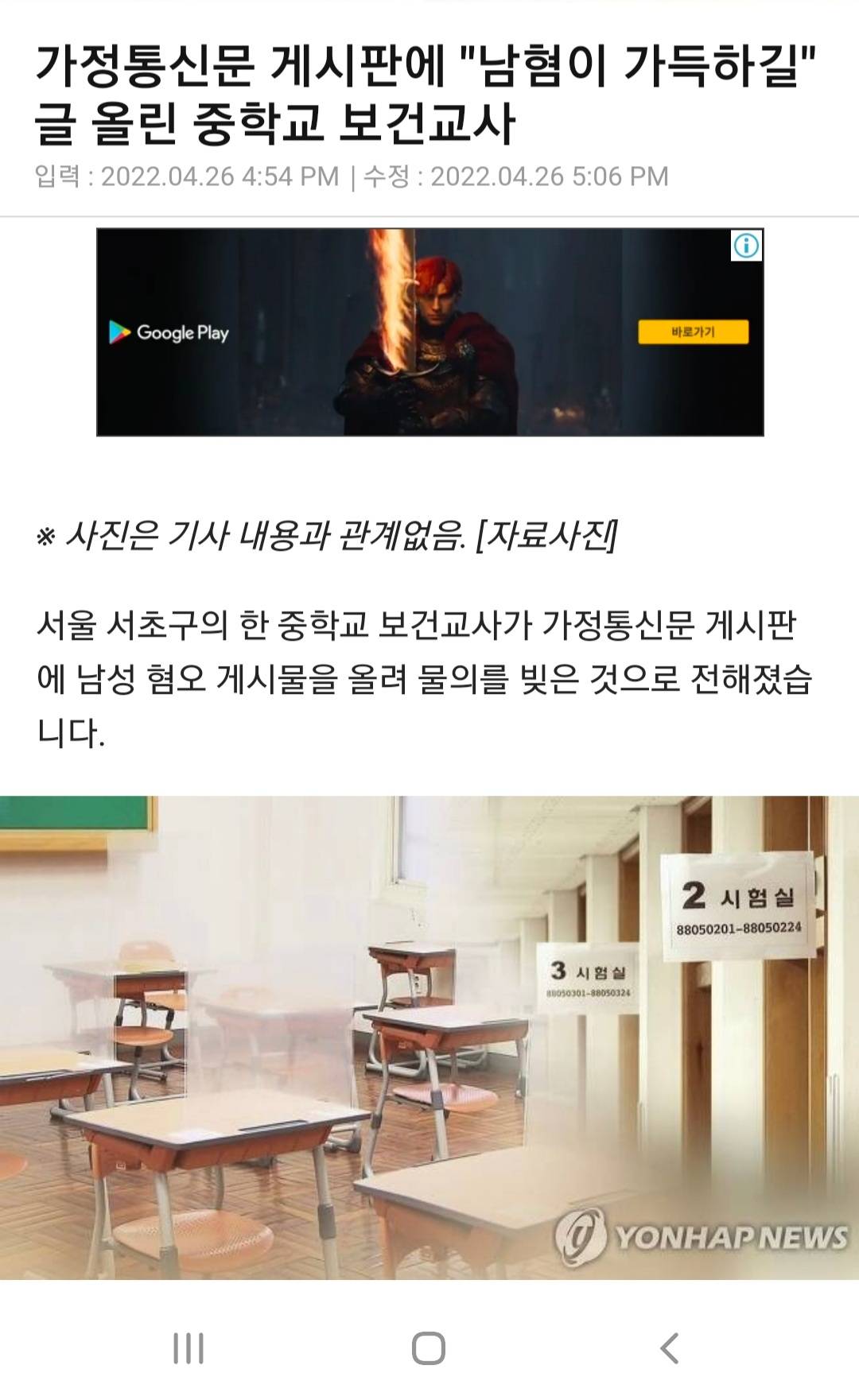Open the recent apps view
This screenshot has height=1400, width=859.
(x=189, y=1348)
